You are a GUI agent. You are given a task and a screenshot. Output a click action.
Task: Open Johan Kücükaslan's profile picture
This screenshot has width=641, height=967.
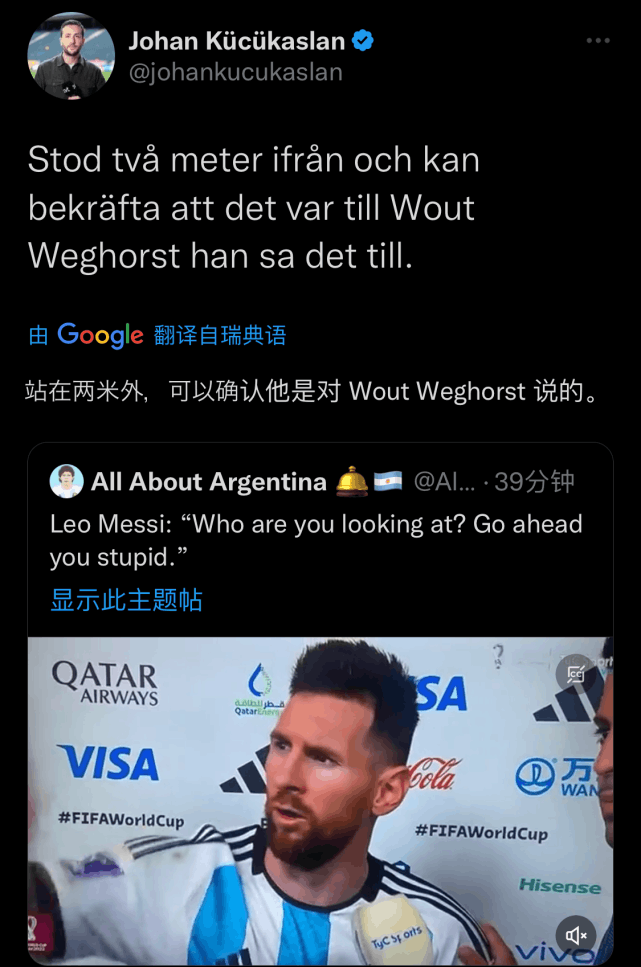(x=70, y=56)
